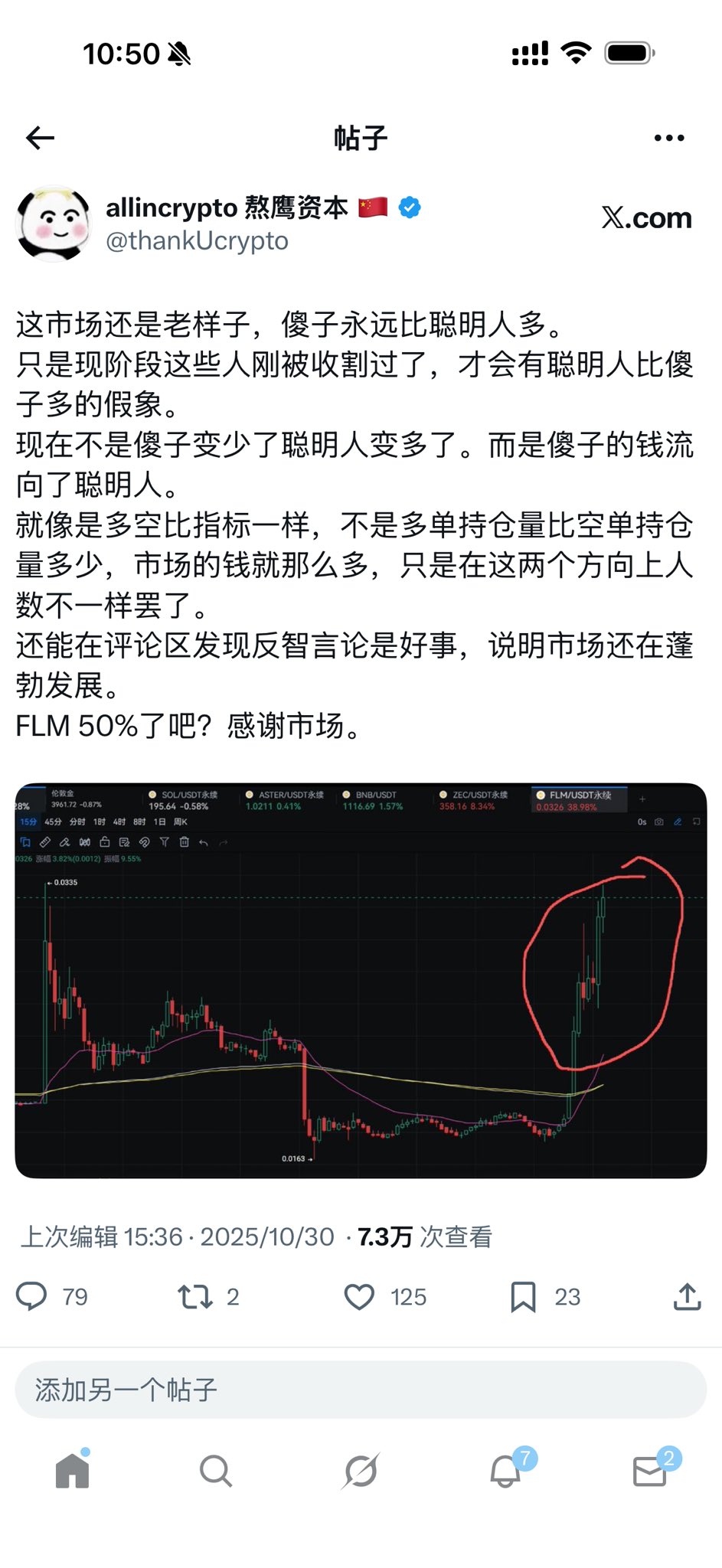Screen dimensions: 722x1568
Task: Reply with the comment icon
Action: point(32,1296)
